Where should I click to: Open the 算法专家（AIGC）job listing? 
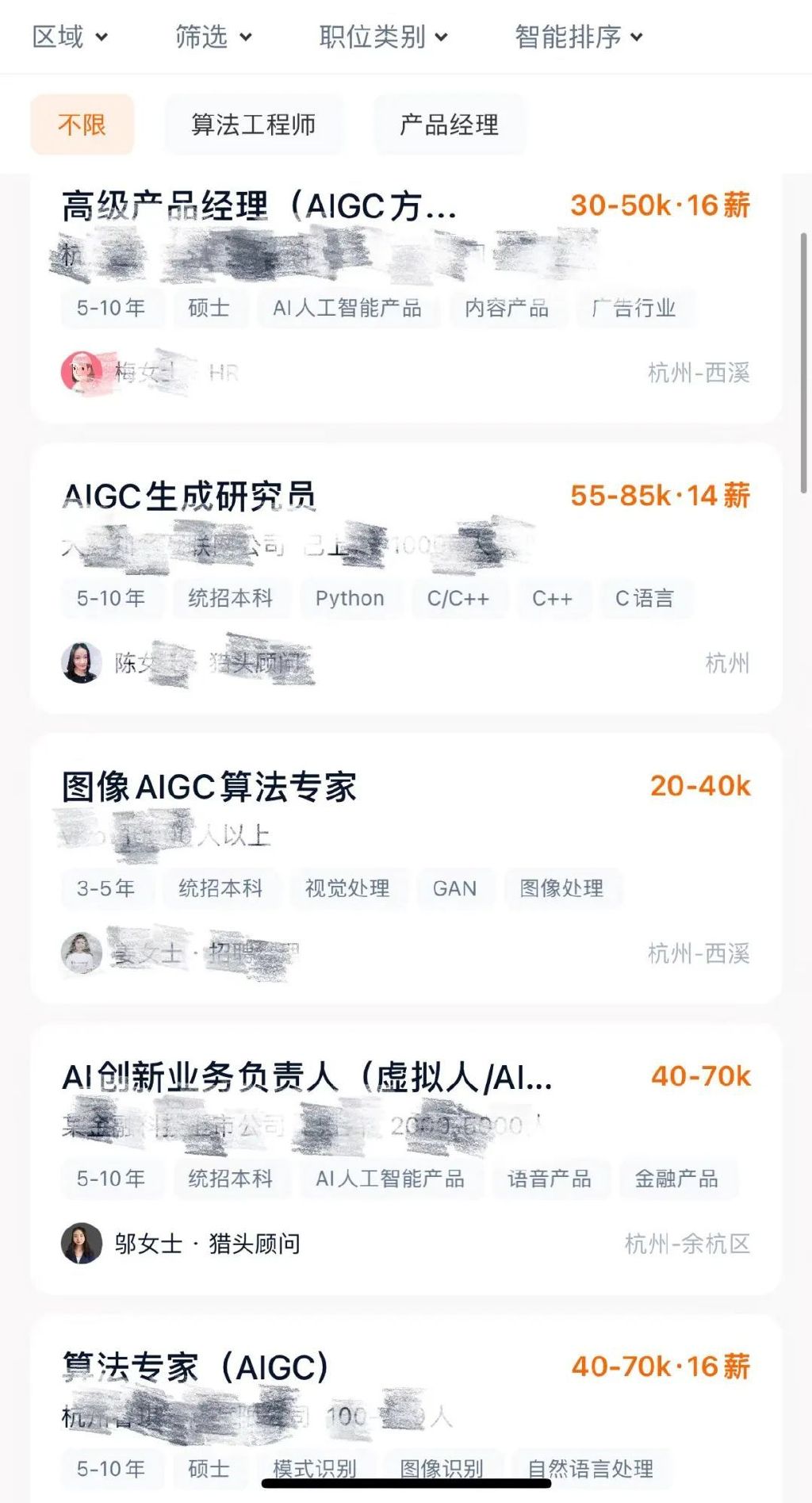click(x=196, y=1367)
